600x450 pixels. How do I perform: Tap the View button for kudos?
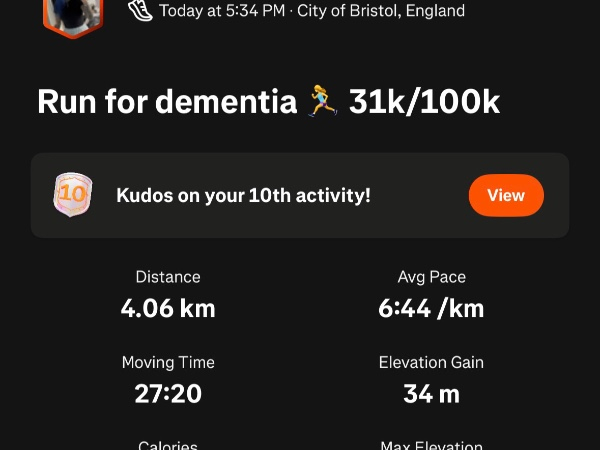[506, 195]
